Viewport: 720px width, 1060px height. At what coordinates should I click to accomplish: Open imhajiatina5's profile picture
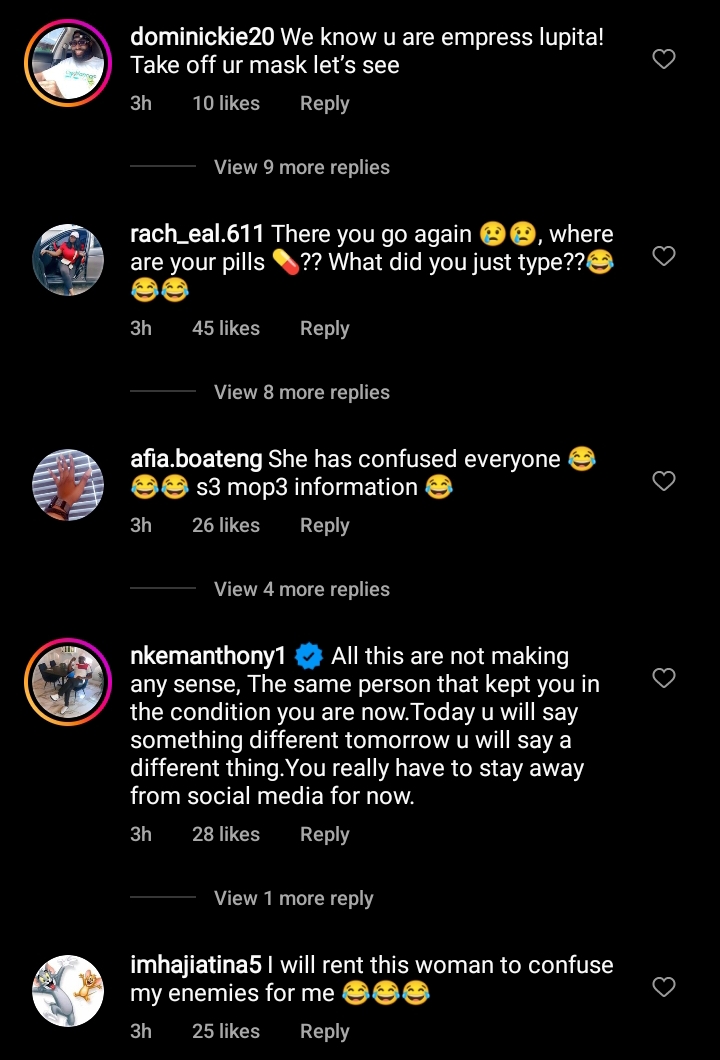[x=68, y=990]
